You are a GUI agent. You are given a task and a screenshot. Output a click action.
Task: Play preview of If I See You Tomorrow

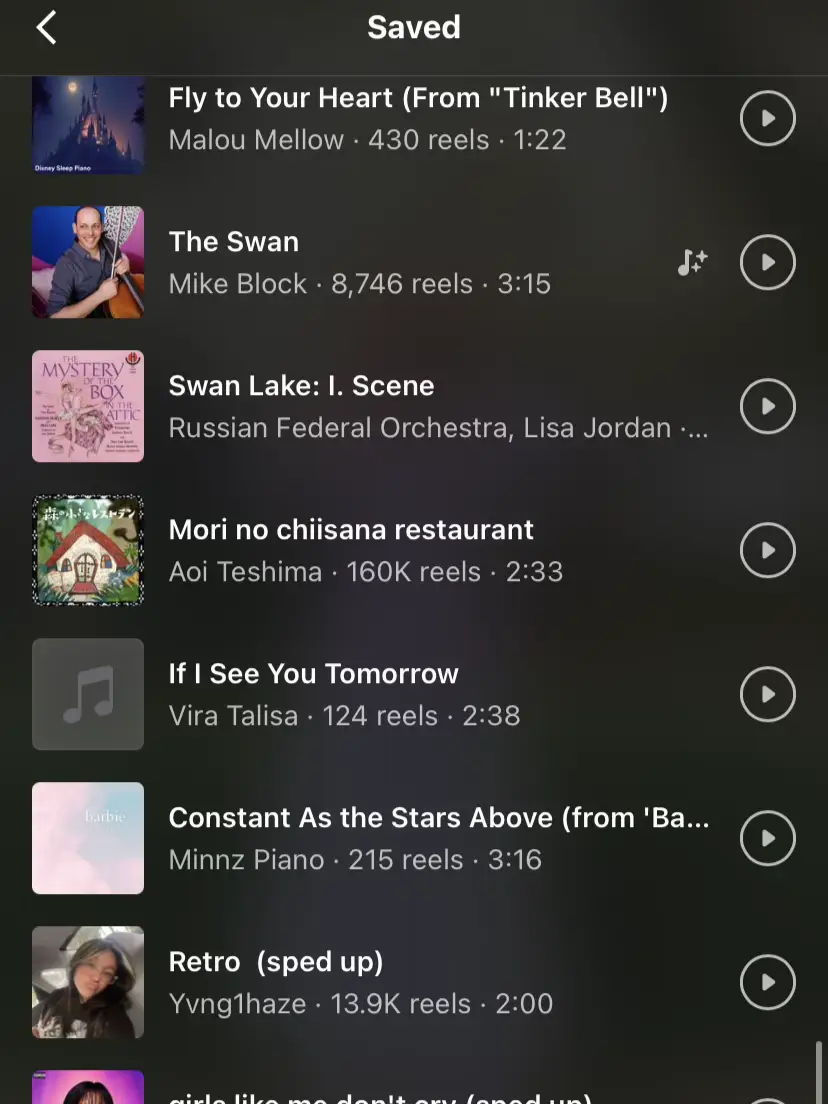(x=767, y=695)
